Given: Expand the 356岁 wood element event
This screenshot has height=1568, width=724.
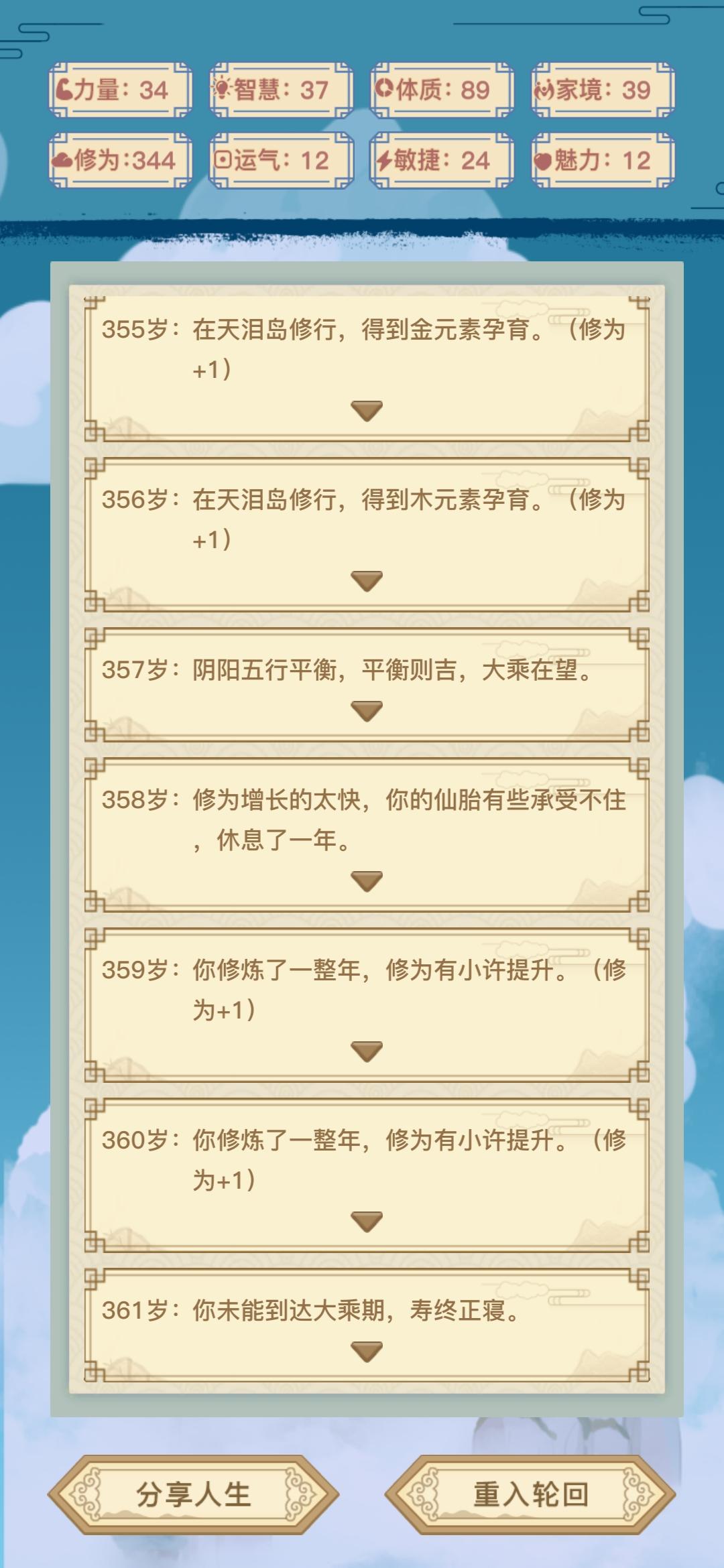Looking at the screenshot, I should tap(367, 580).
